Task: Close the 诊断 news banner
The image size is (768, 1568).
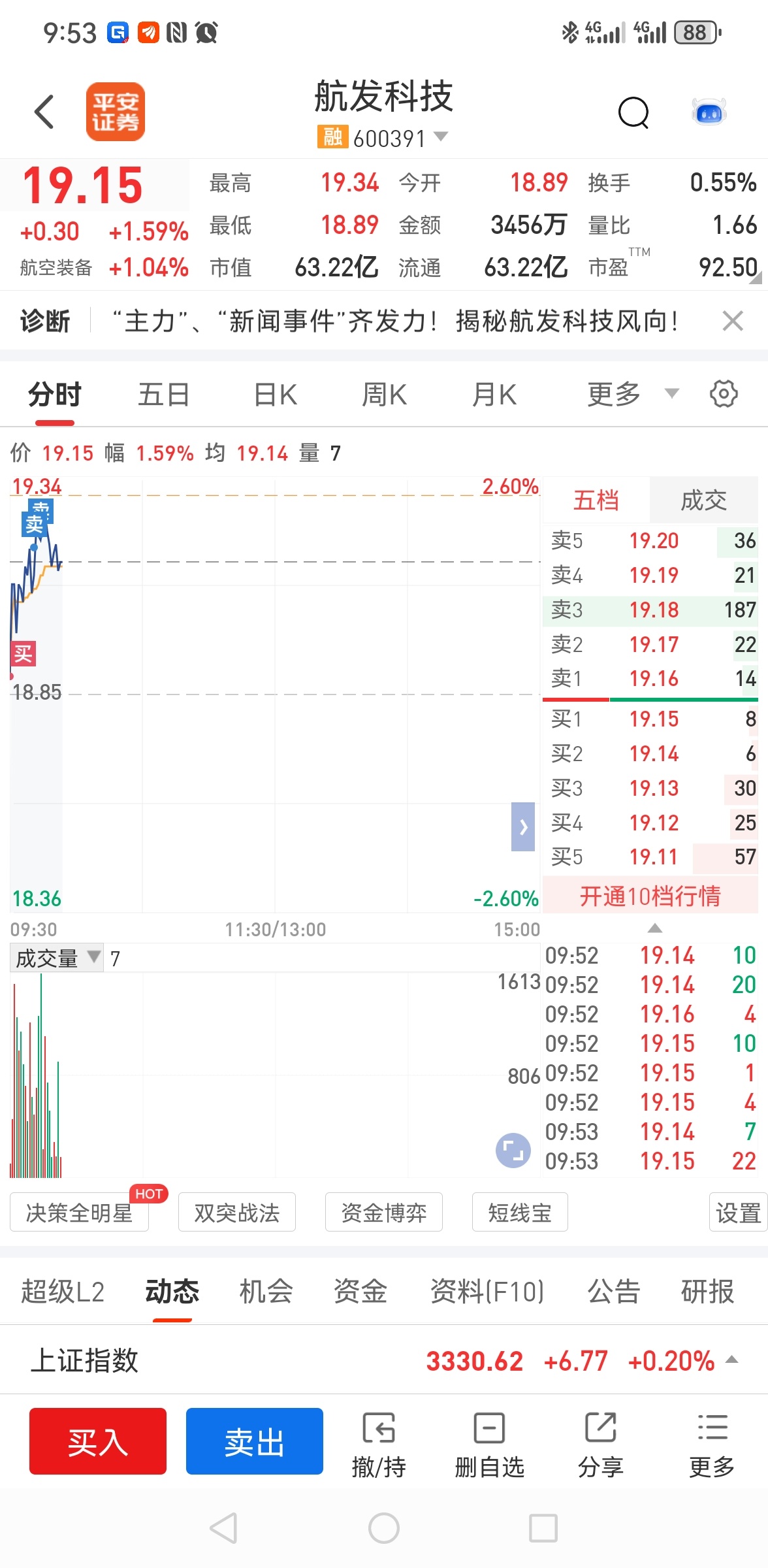Action: point(733,321)
